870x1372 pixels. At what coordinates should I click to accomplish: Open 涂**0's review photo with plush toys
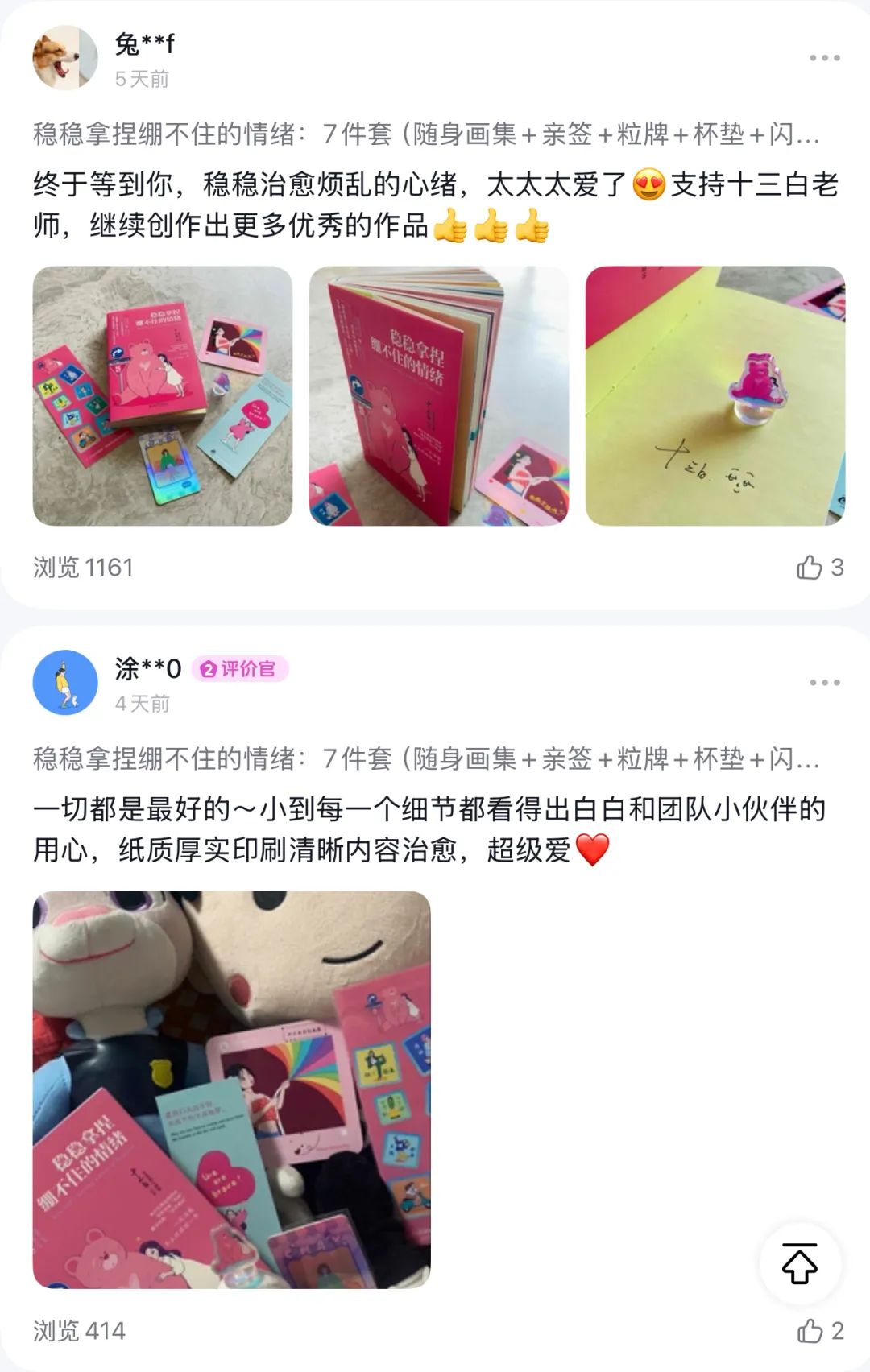pyautogui.click(x=231, y=1089)
